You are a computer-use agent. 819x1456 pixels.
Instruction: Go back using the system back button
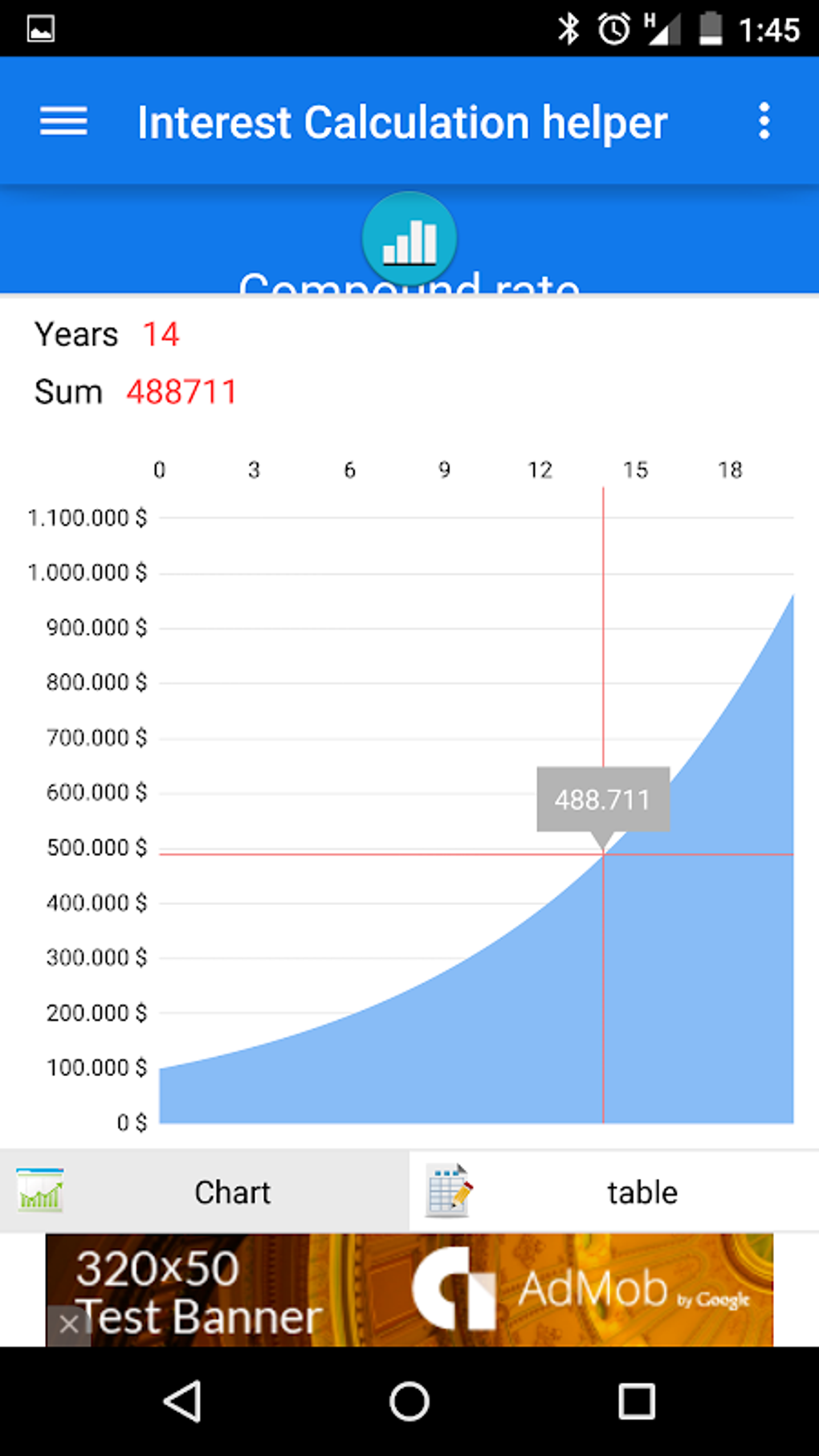pyautogui.click(x=182, y=1402)
